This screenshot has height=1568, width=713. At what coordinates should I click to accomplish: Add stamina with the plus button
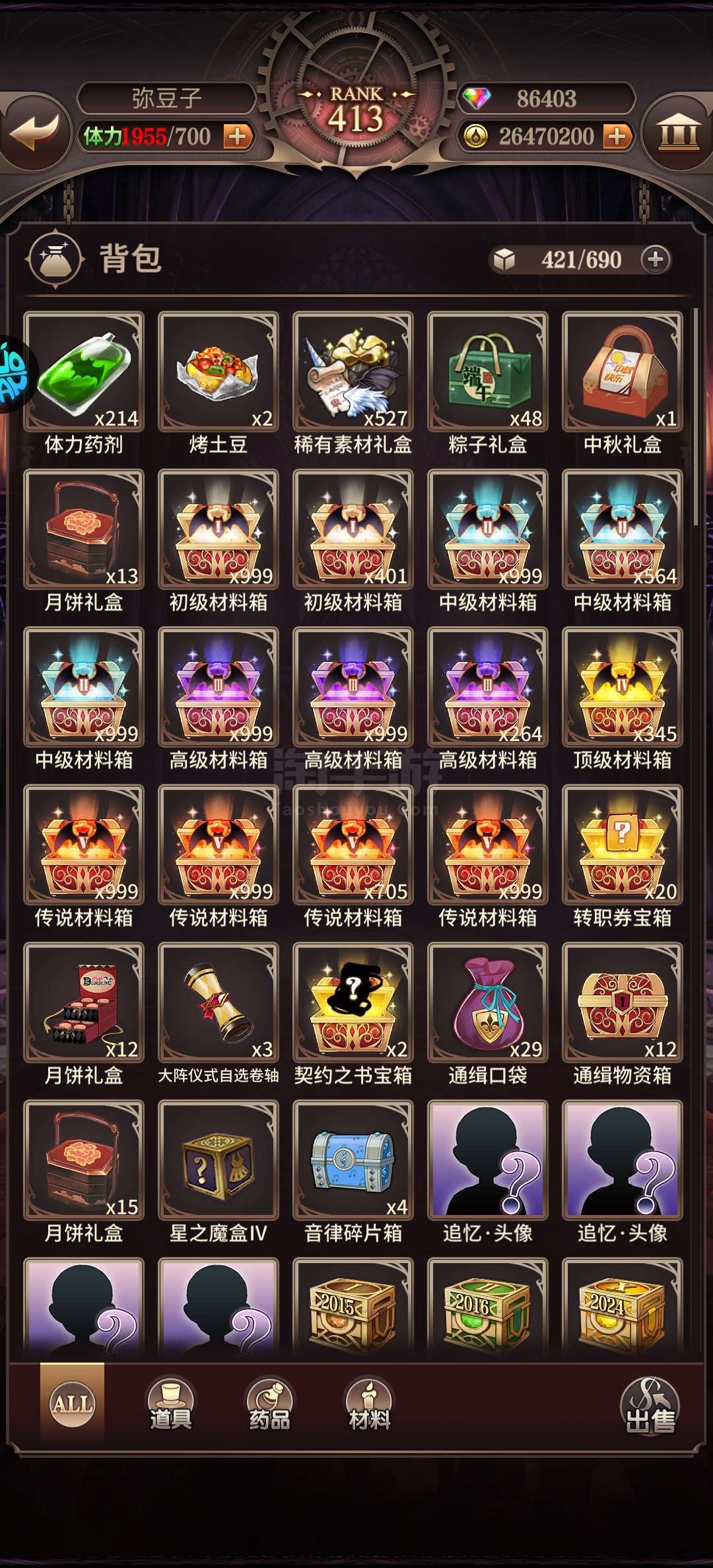click(238, 137)
